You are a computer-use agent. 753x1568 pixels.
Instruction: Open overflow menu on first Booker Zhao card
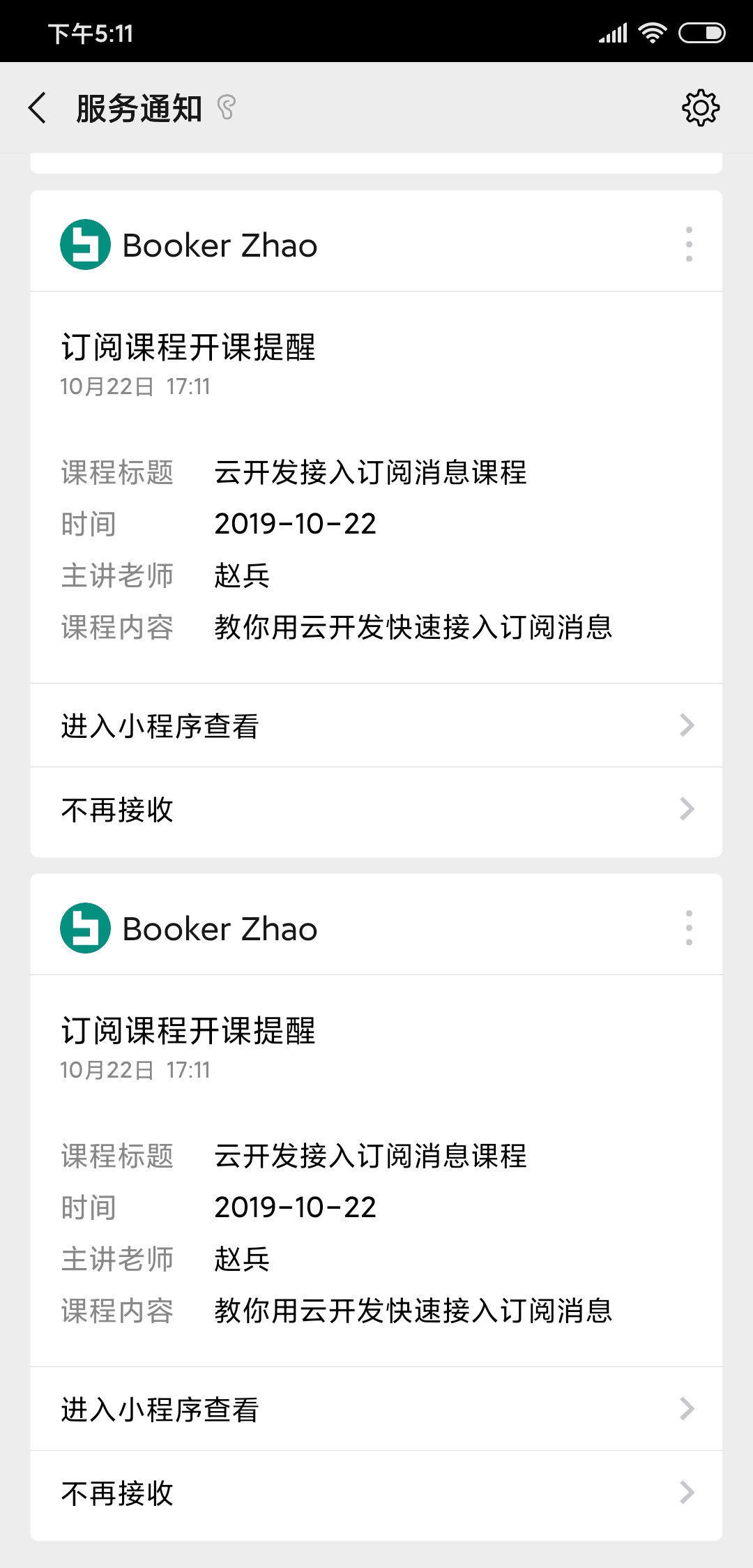689,244
